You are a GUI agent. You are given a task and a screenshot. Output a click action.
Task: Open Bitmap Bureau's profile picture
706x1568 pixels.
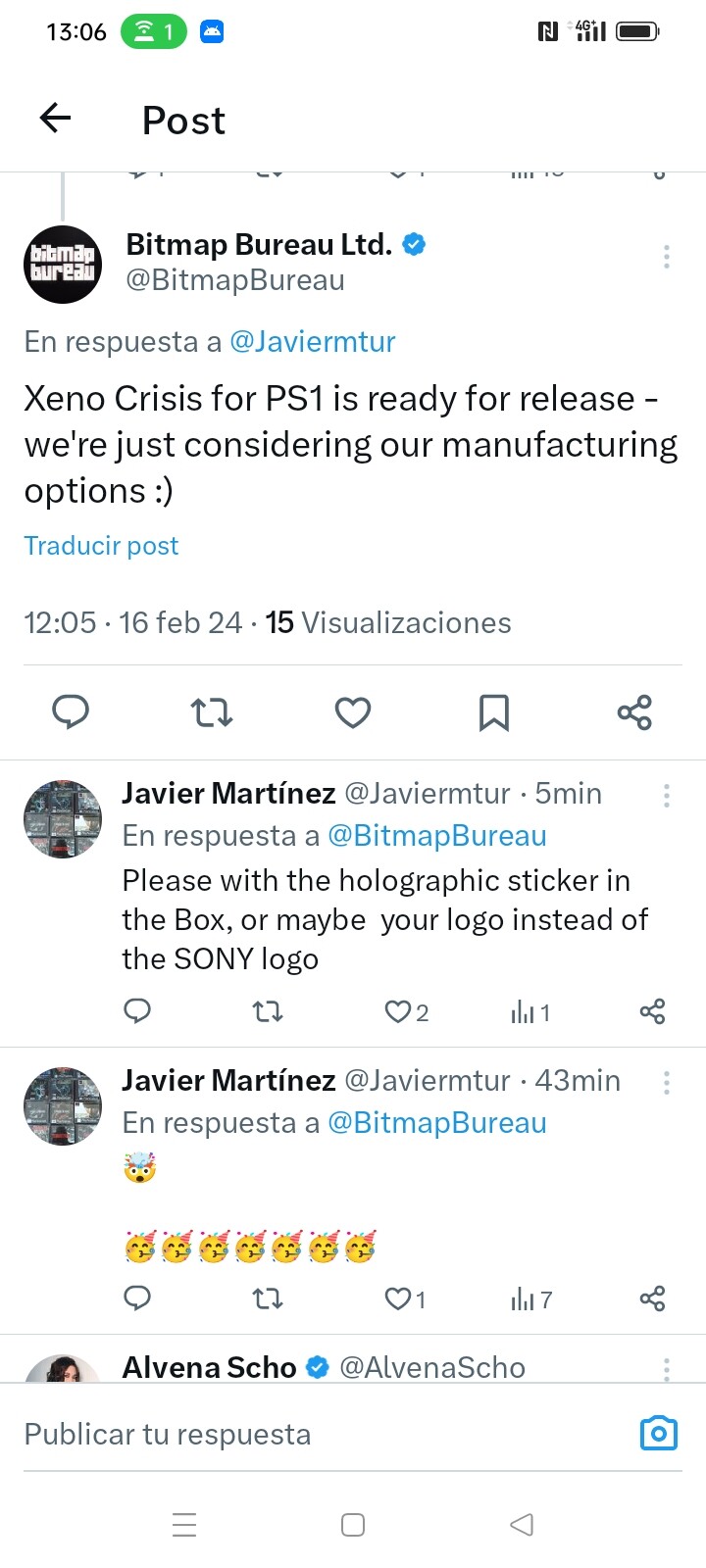point(63,265)
